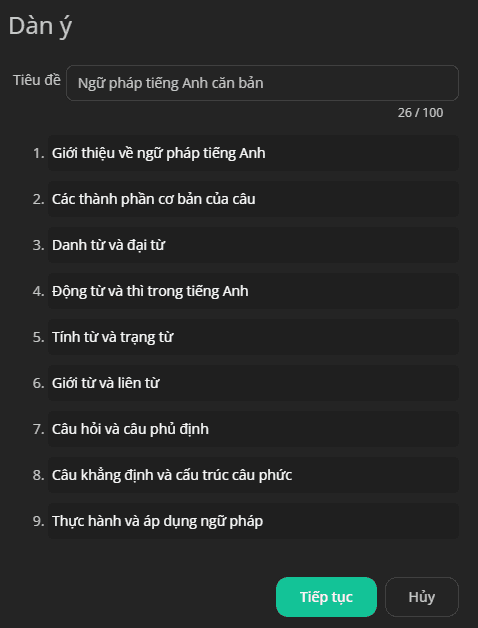Edit Thực hành và áp dụng ngữ pháp
This screenshot has height=628, width=478.
tap(253, 521)
